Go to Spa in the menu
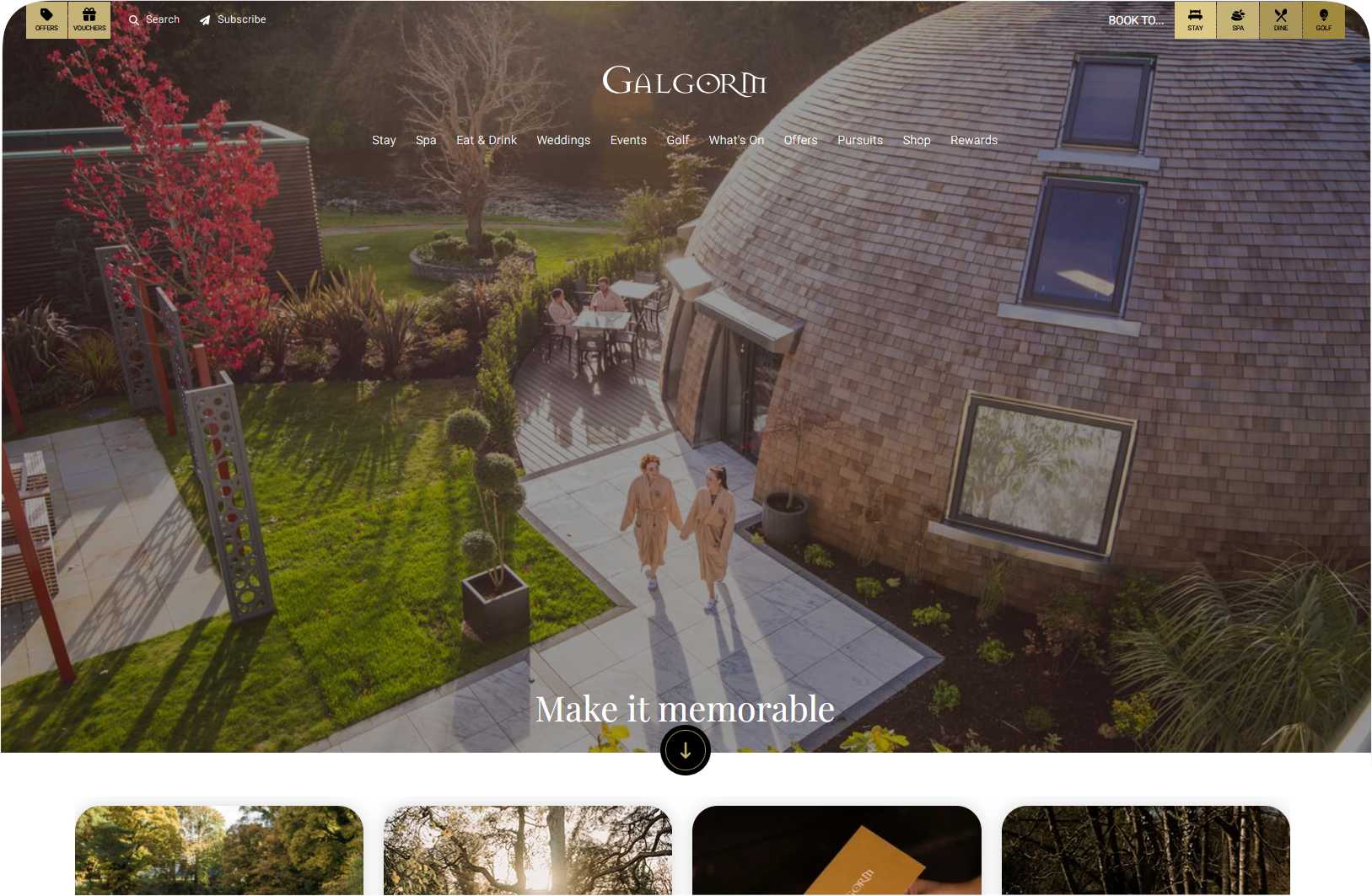Viewport: 1372px width, 896px height. pos(426,140)
